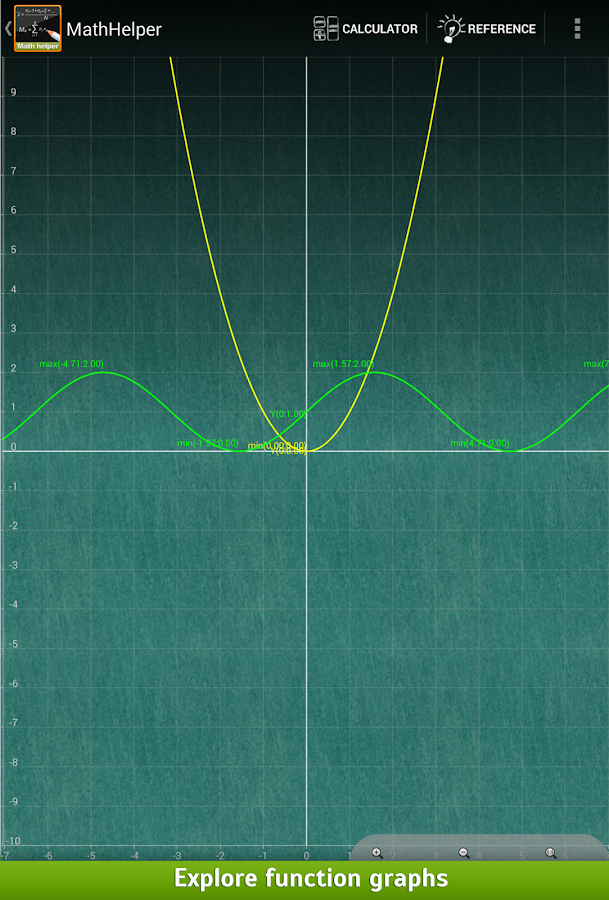Open the overflow menu
The height and width of the screenshot is (900, 609).
(x=577, y=29)
